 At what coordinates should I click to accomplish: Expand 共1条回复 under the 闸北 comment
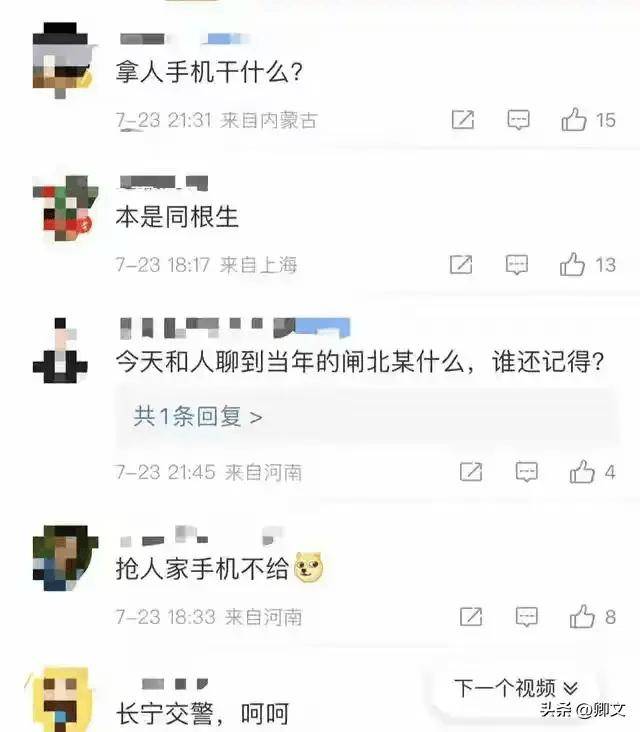coord(198,417)
